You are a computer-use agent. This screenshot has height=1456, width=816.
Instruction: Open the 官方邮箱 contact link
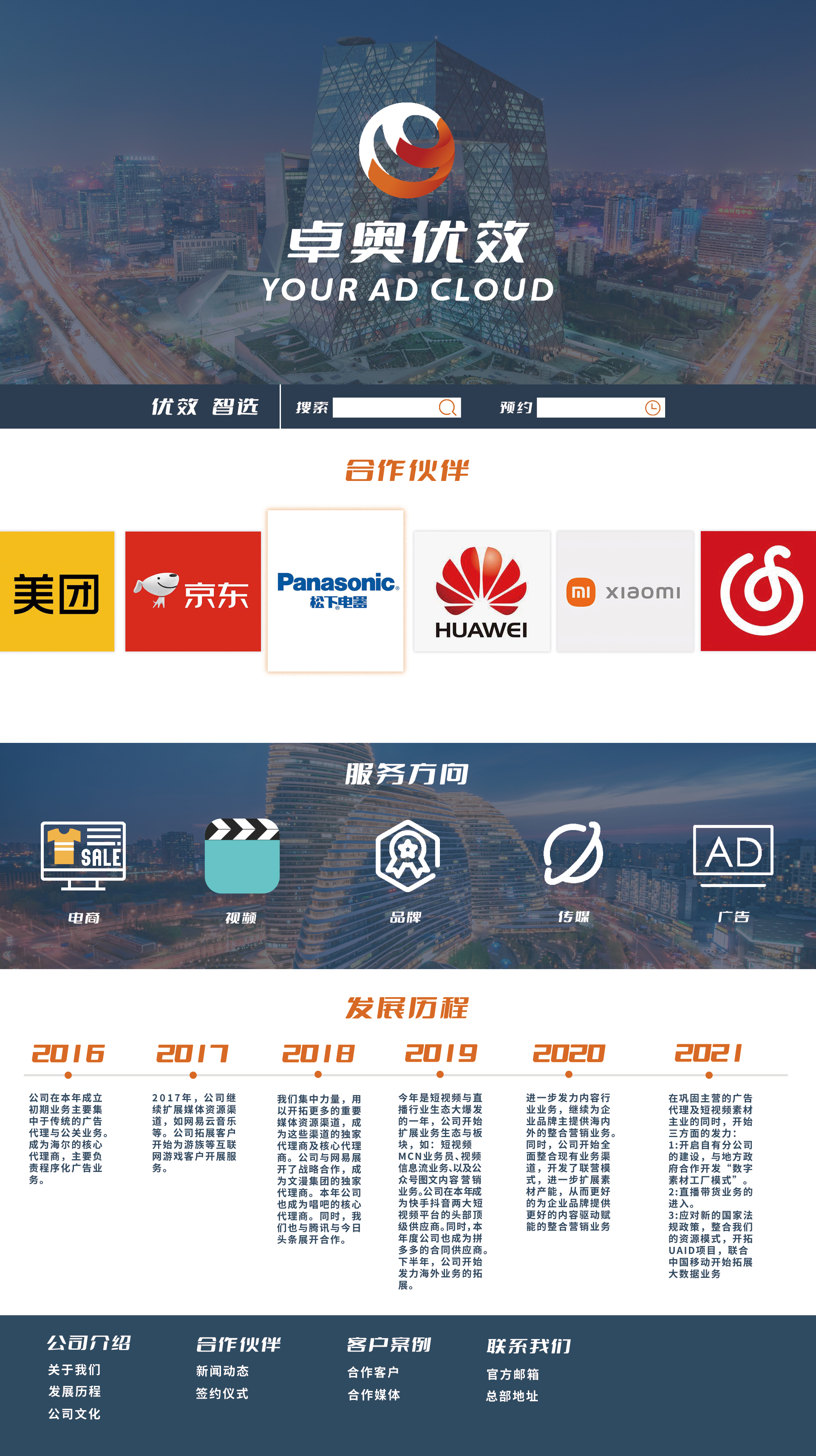[513, 1374]
